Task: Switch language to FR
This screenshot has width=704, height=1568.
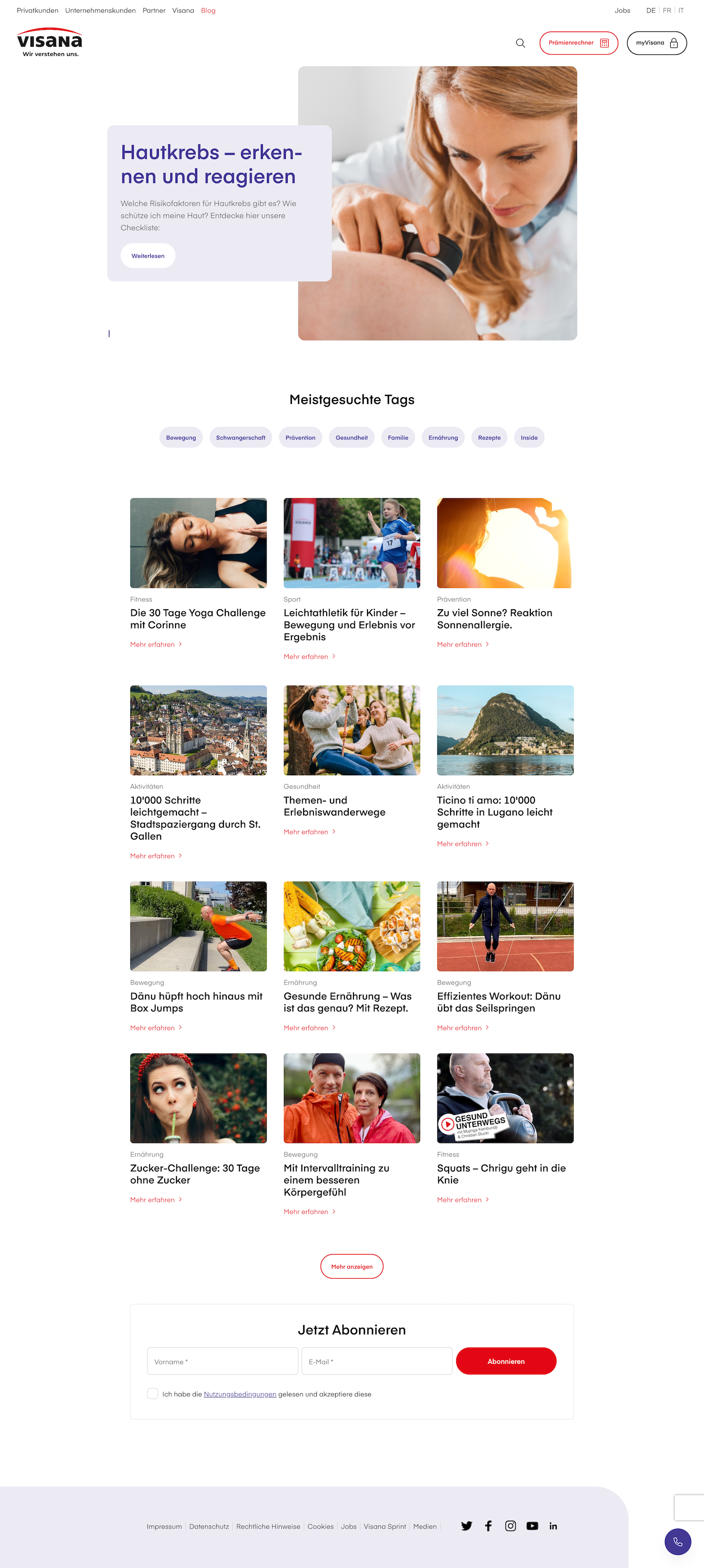Action: point(666,10)
